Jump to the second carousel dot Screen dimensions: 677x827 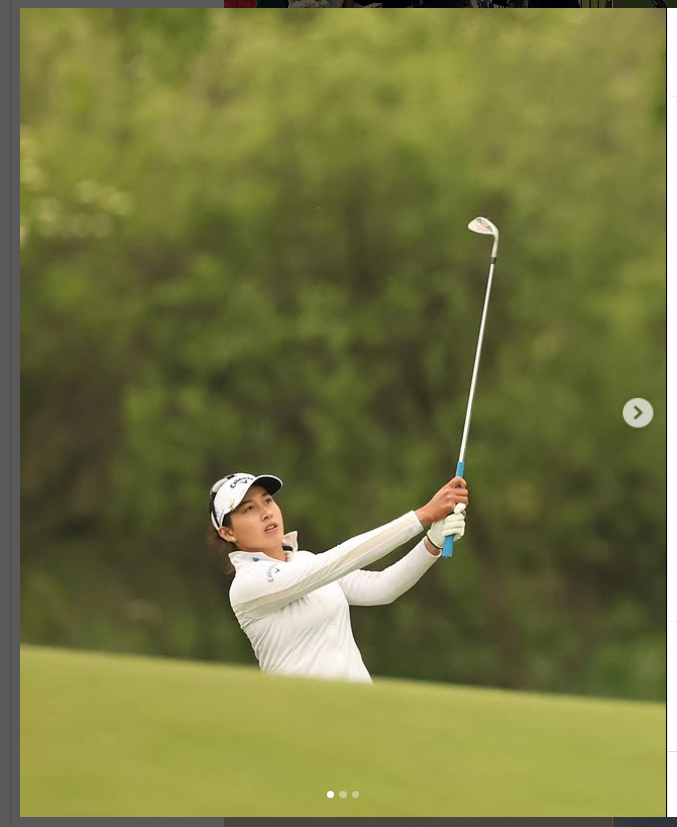point(343,794)
